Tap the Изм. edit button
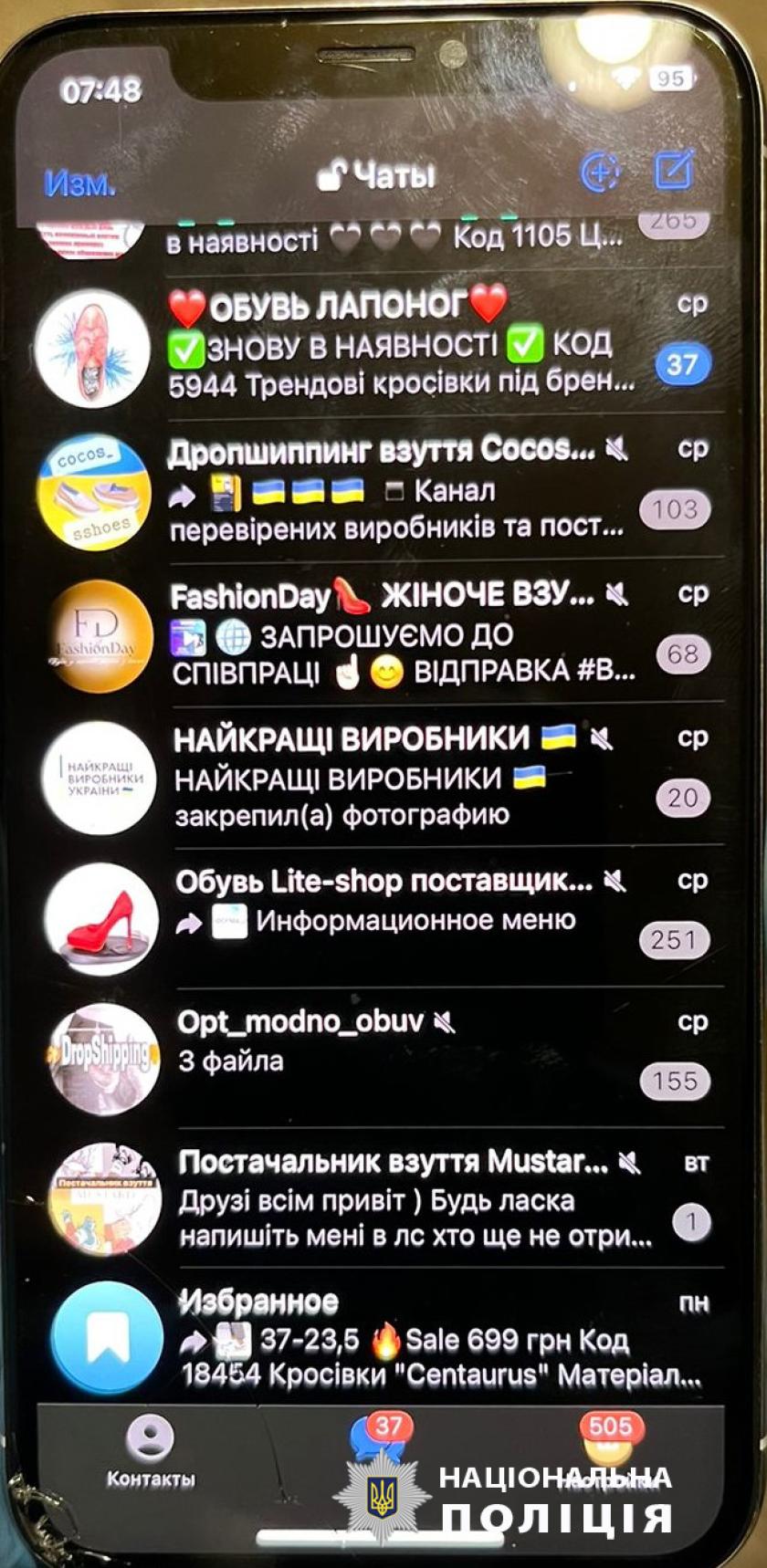The height and width of the screenshot is (1568, 767). [80, 183]
